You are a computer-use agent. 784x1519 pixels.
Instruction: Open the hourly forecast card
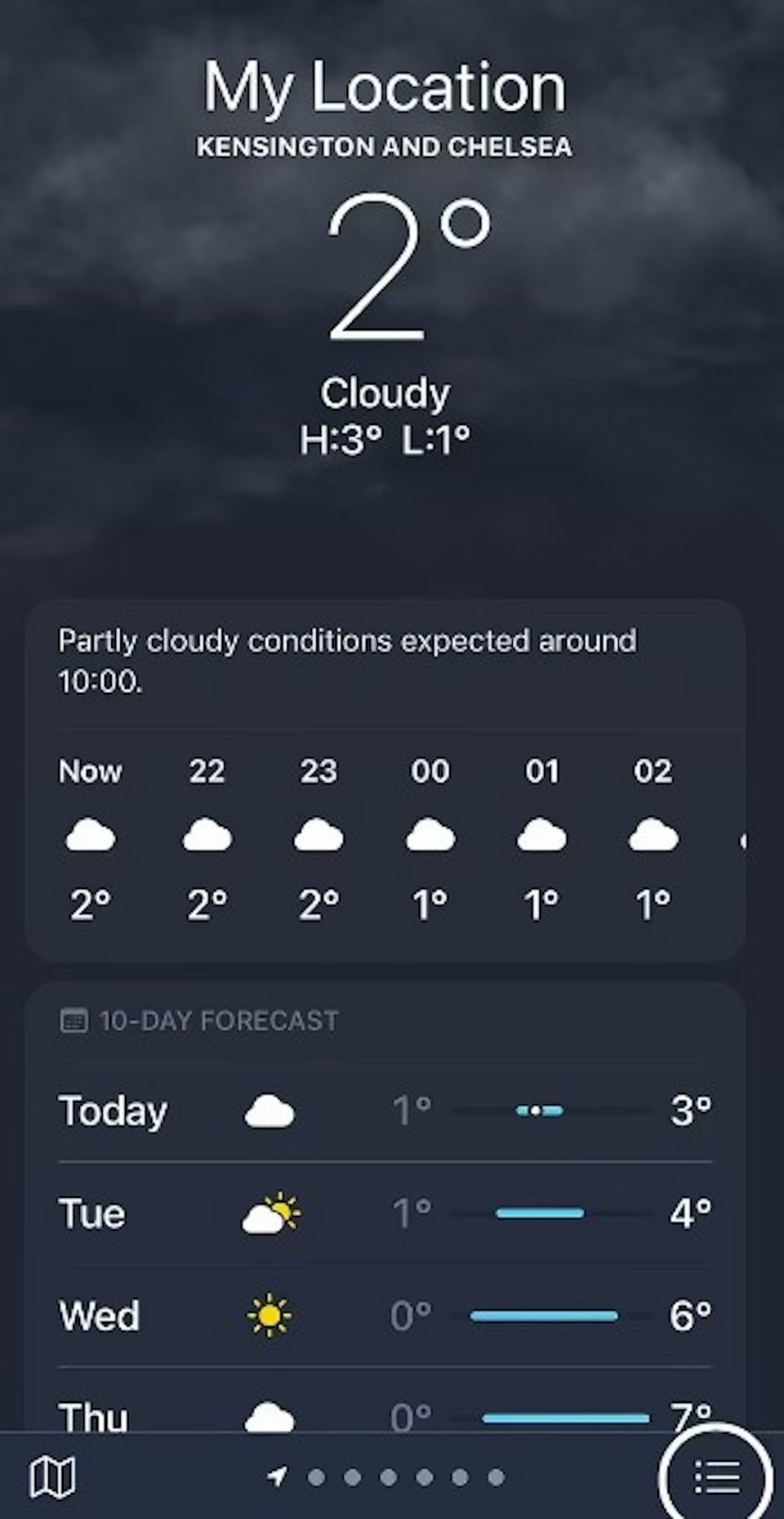[x=385, y=780]
